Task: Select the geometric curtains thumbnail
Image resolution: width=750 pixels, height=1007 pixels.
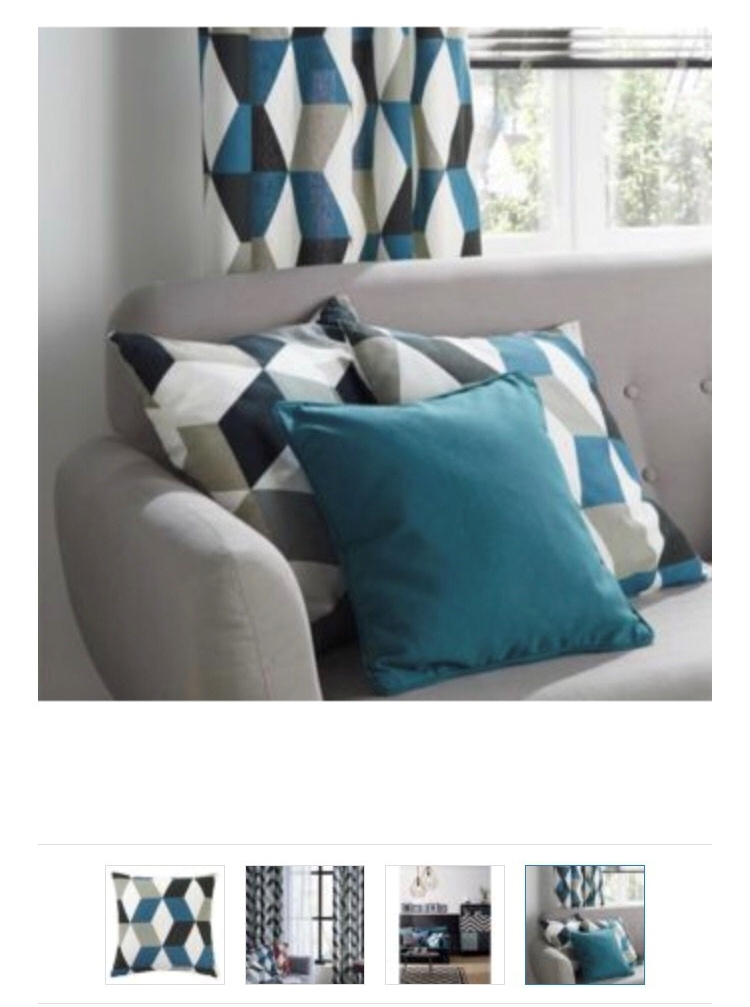Action: click(x=305, y=925)
